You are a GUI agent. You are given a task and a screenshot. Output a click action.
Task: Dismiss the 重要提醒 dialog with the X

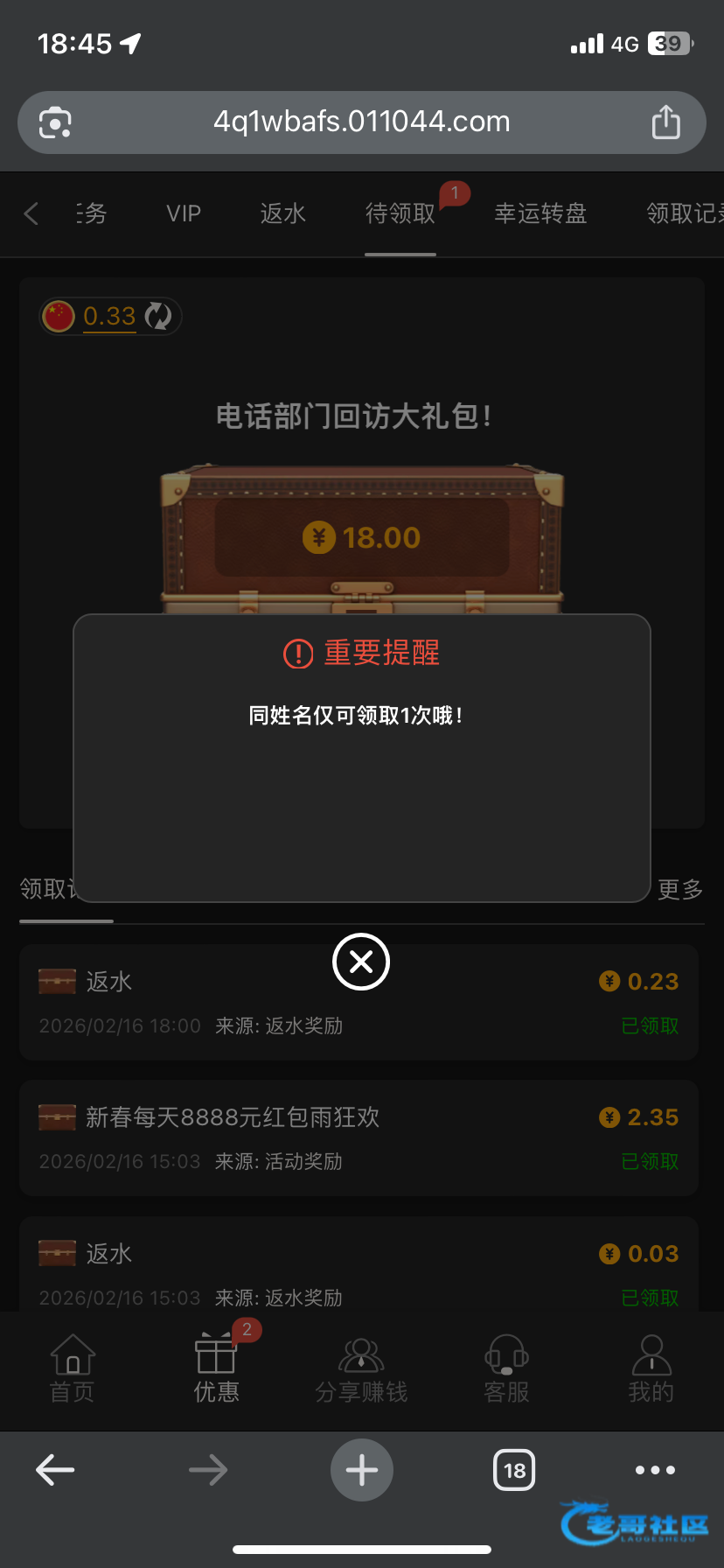pos(361,962)
